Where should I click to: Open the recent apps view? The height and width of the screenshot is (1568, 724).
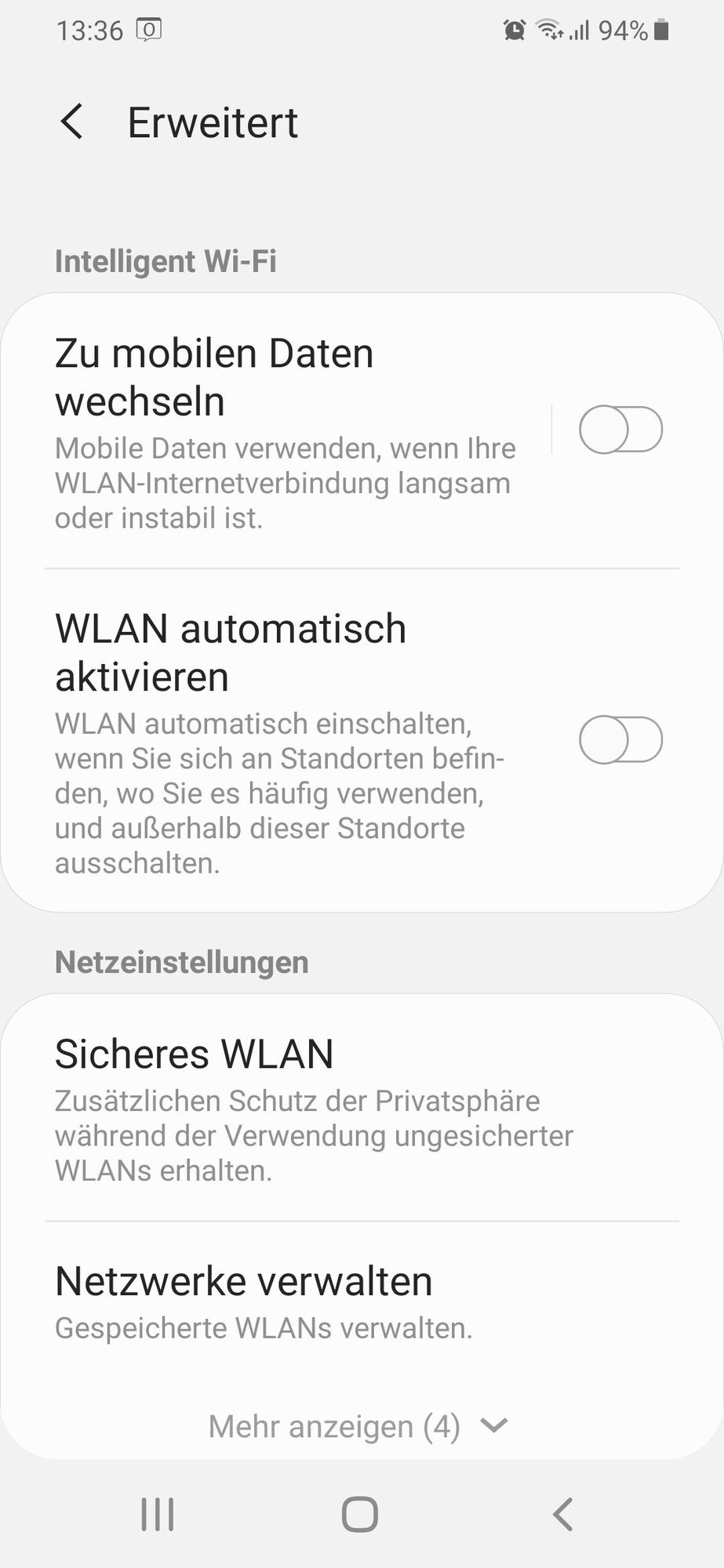coord(158,1514)
